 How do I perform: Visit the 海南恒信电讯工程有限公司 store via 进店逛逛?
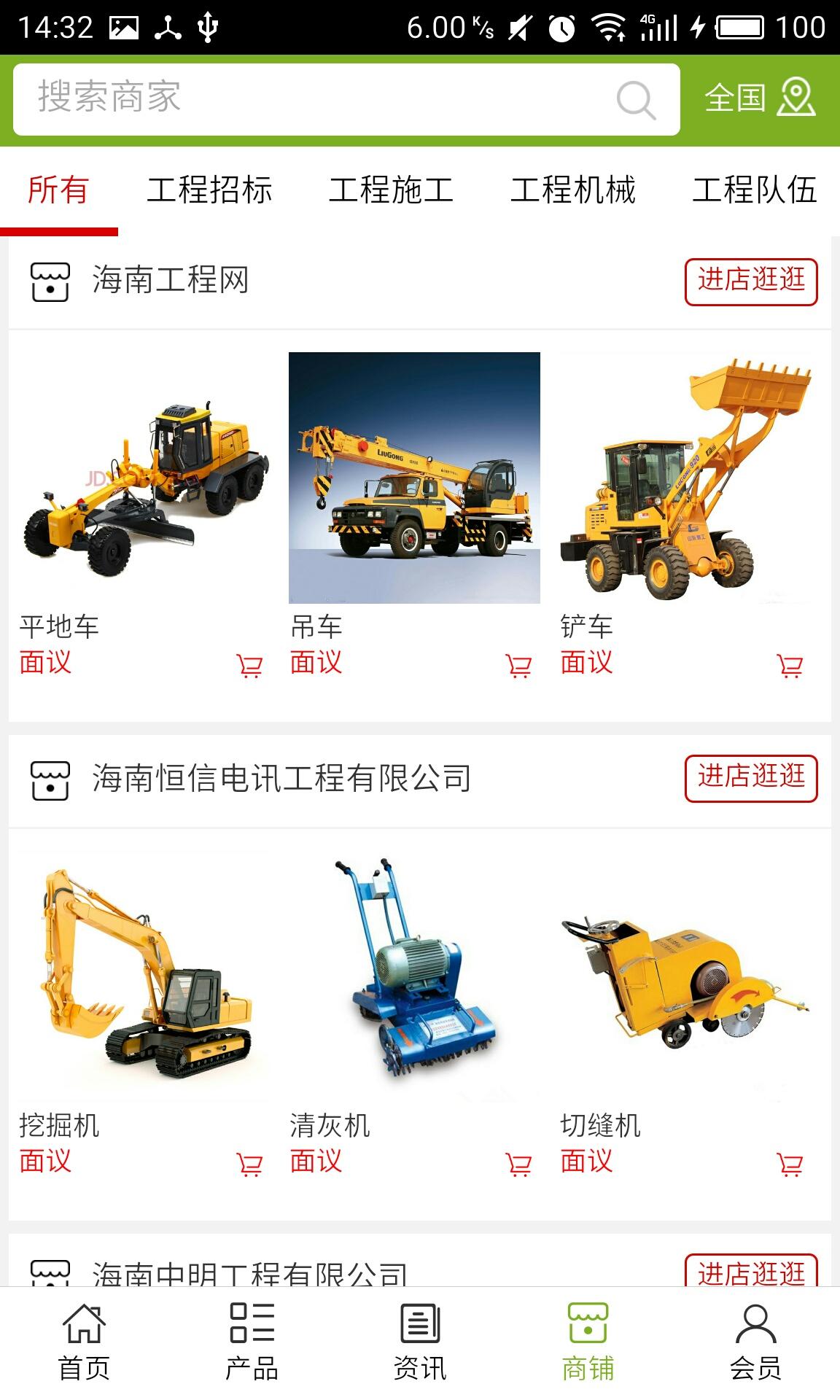pyautogui.click(x=750, y=779)
